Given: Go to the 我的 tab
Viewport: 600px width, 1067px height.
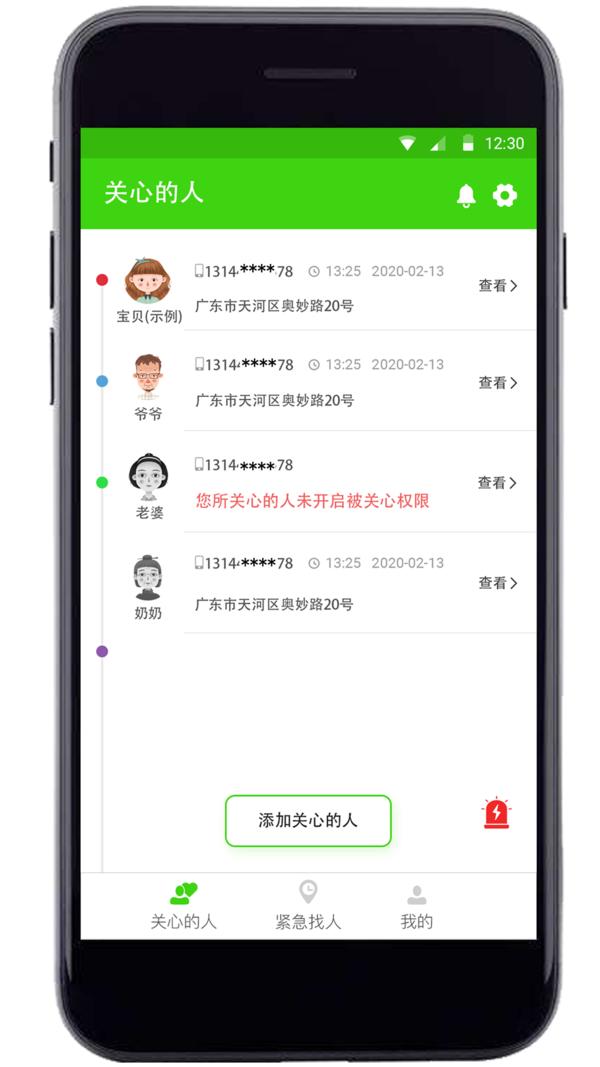Looking at the screenshot, I should pyautogui.click(x=416, y=907).
